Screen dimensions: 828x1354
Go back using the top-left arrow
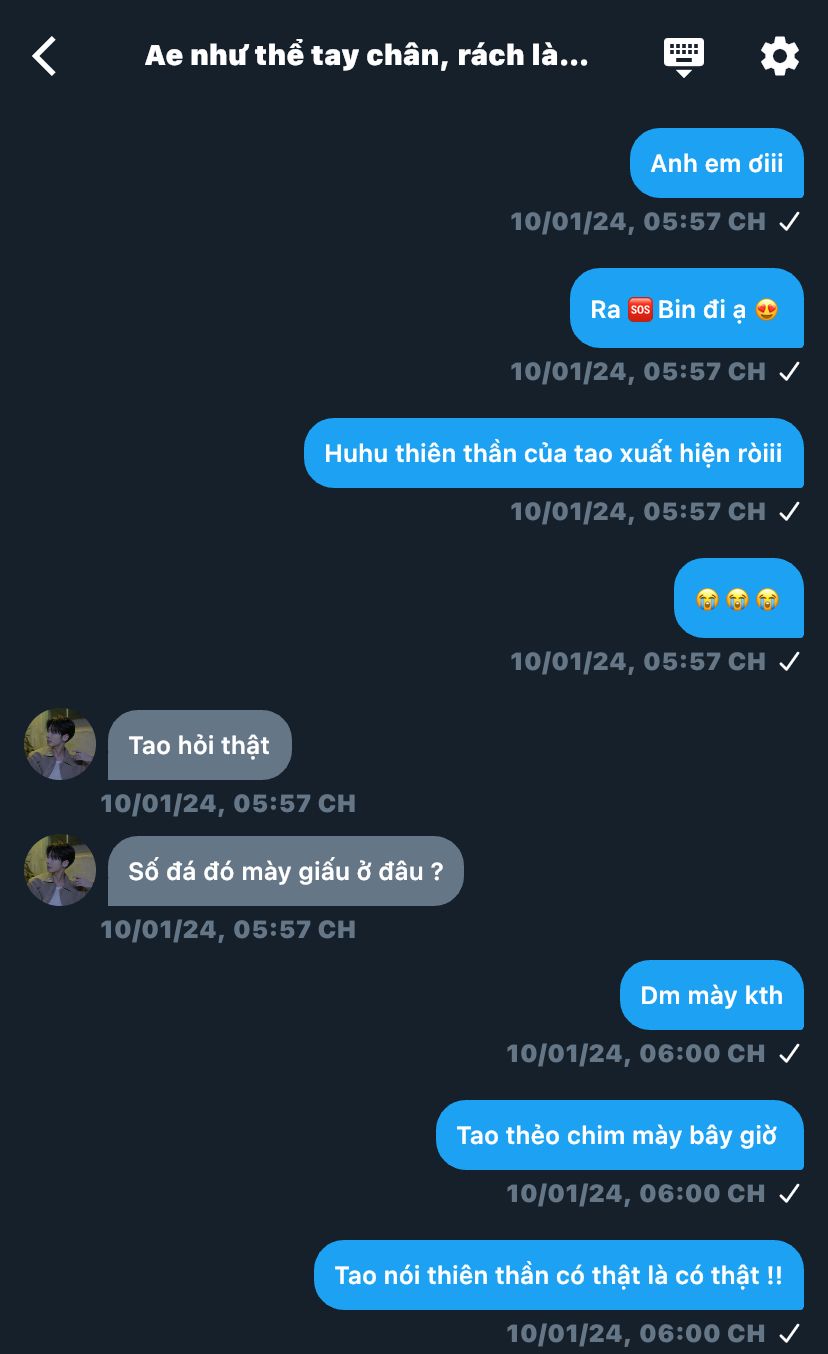click(44, 56)
